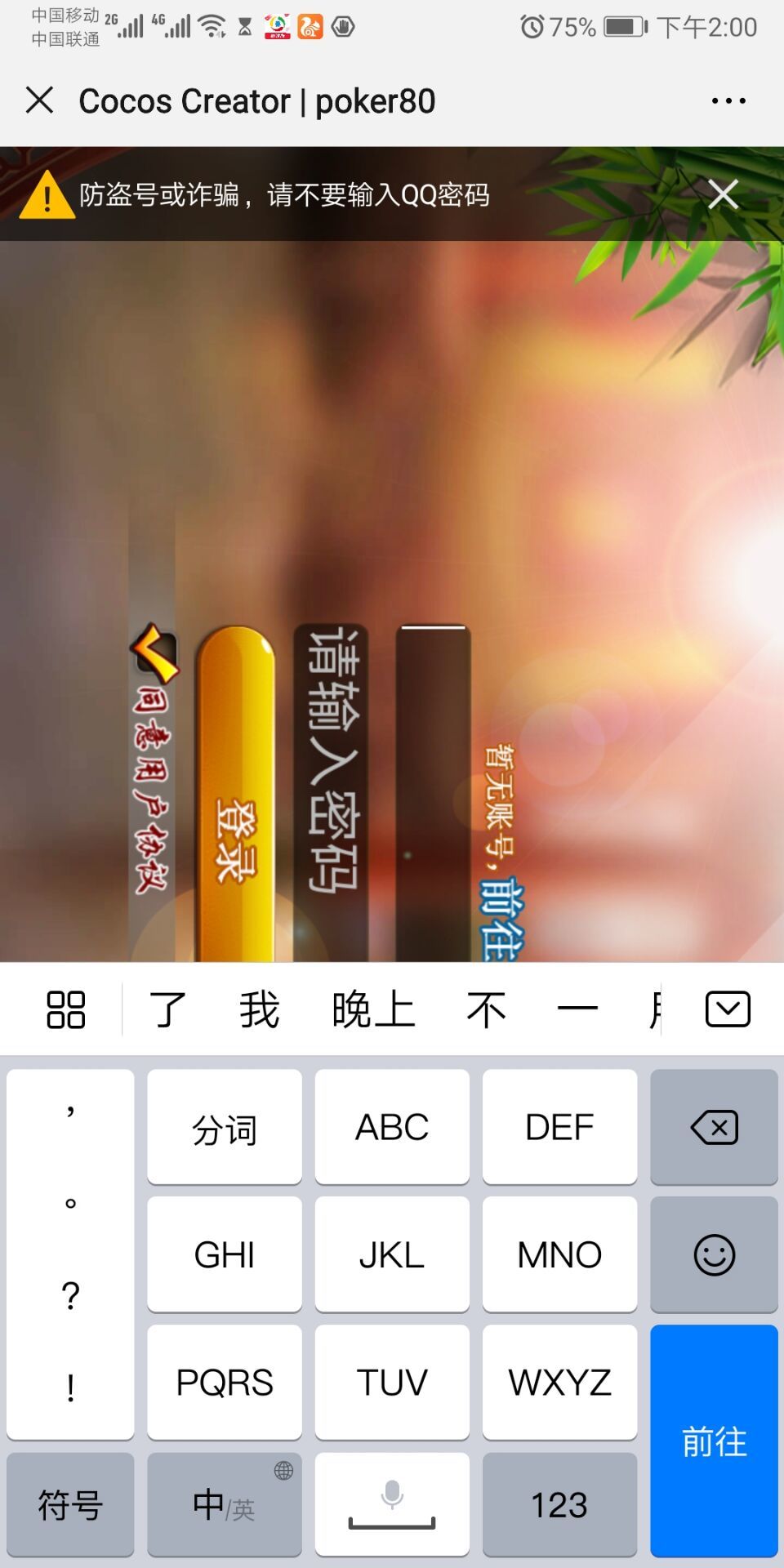This screenshot has width=784, height=1568.
Task: Dismiss the QQ password warning banner
Action: click(x=723, y=194)
